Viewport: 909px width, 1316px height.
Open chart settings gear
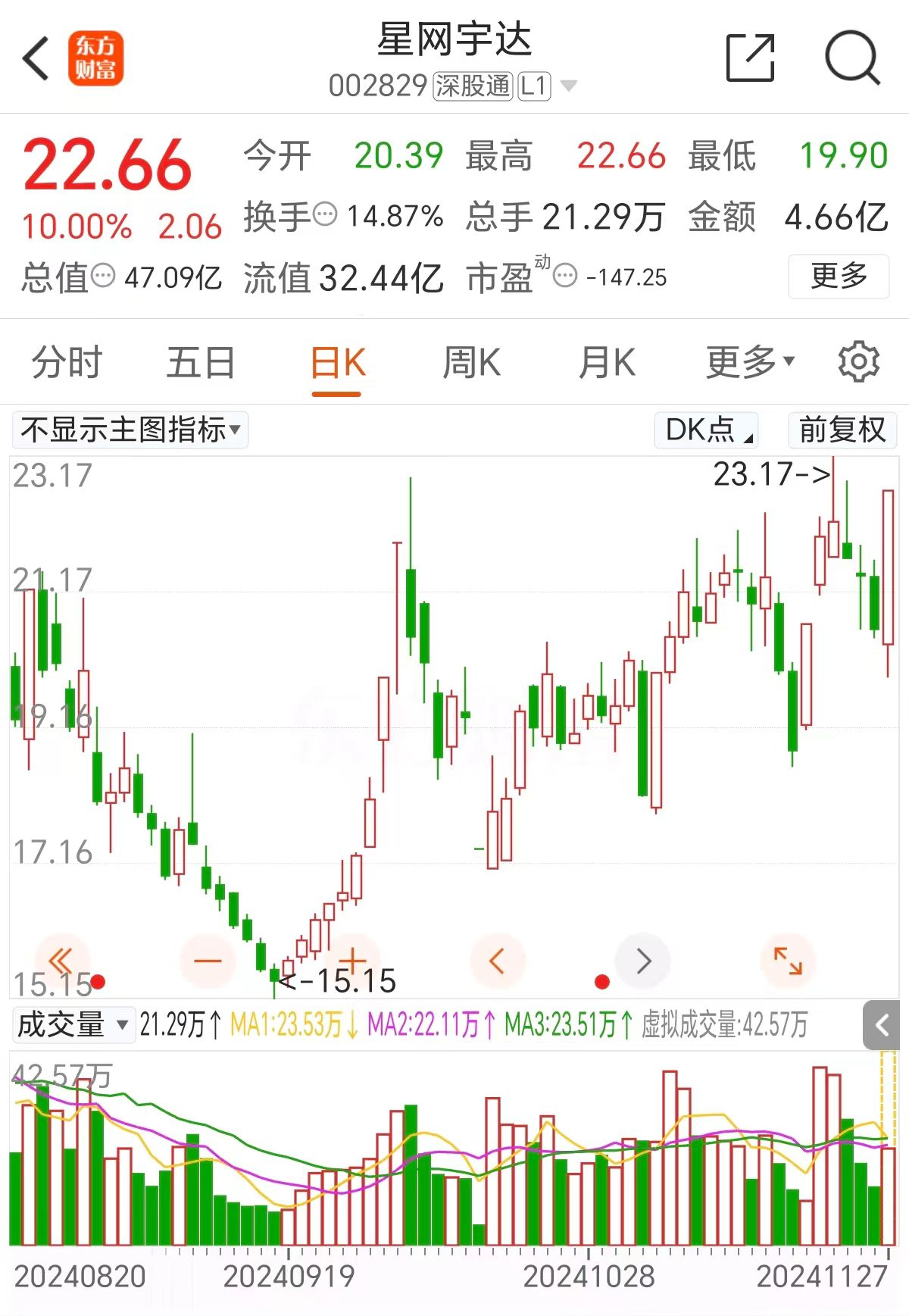858,362
